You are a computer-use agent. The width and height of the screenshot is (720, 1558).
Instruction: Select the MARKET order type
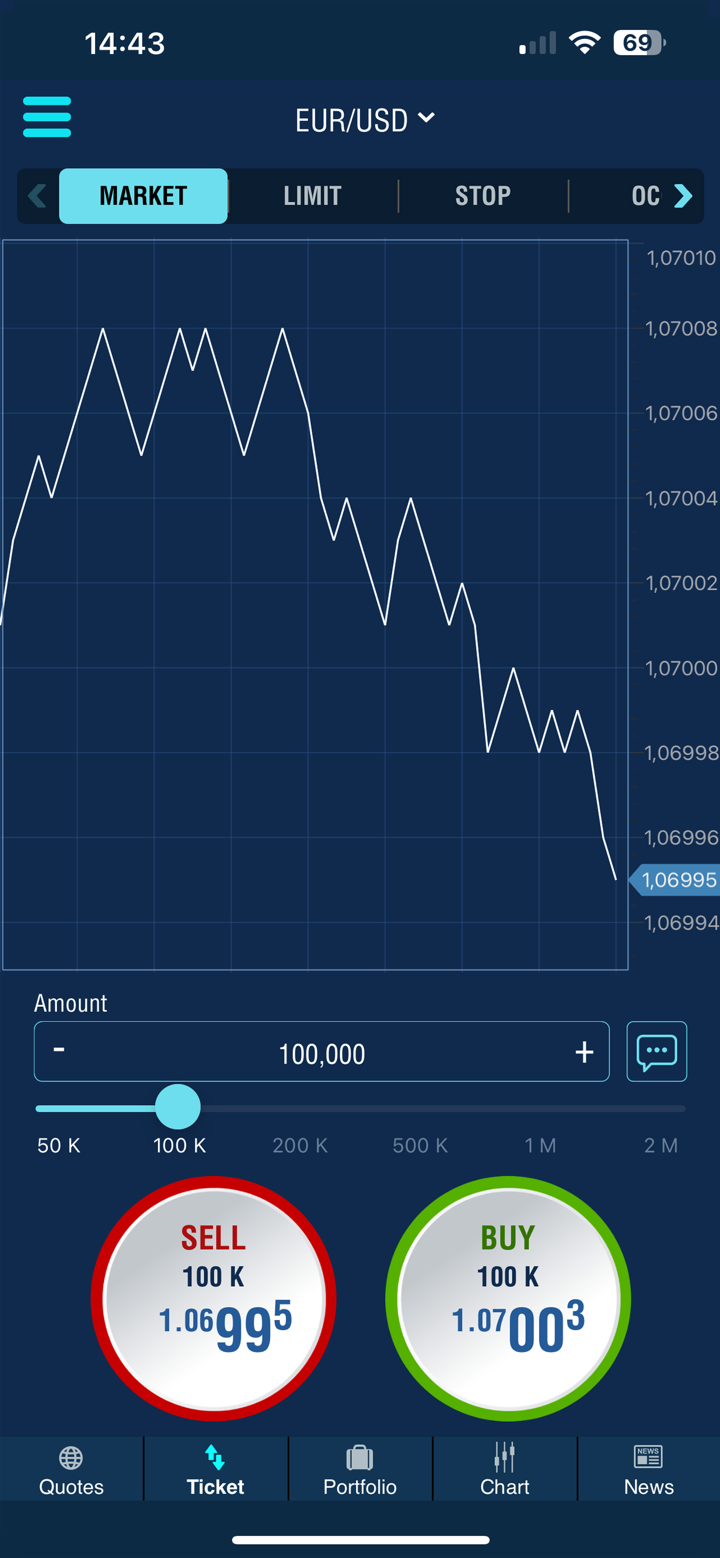tap(143, 195)
